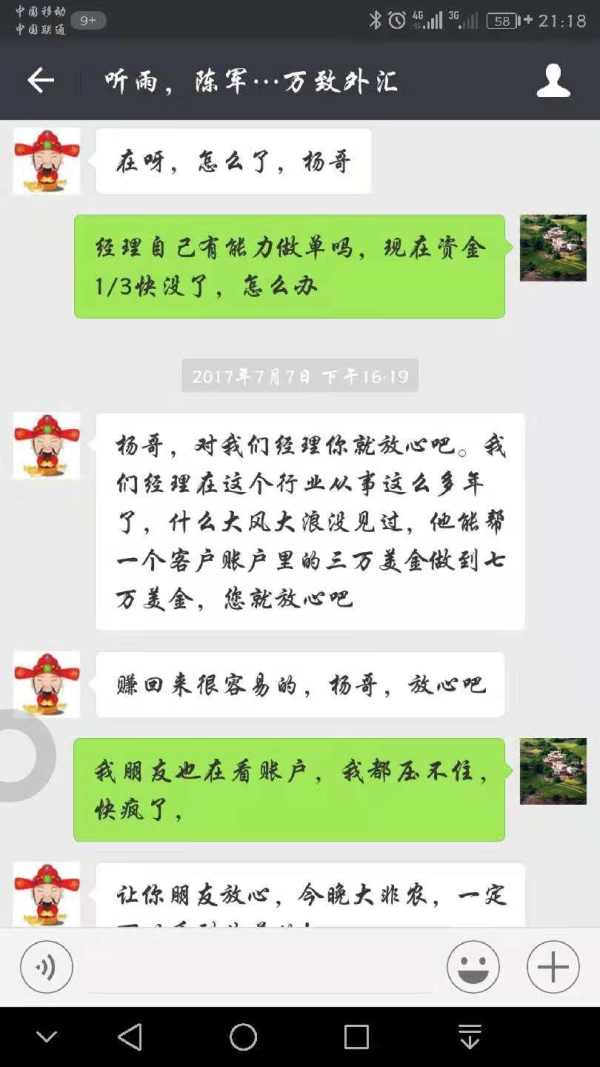This screenshot has height=1067, width=600.
Task: Switch to voice message input
Action: 47,966
